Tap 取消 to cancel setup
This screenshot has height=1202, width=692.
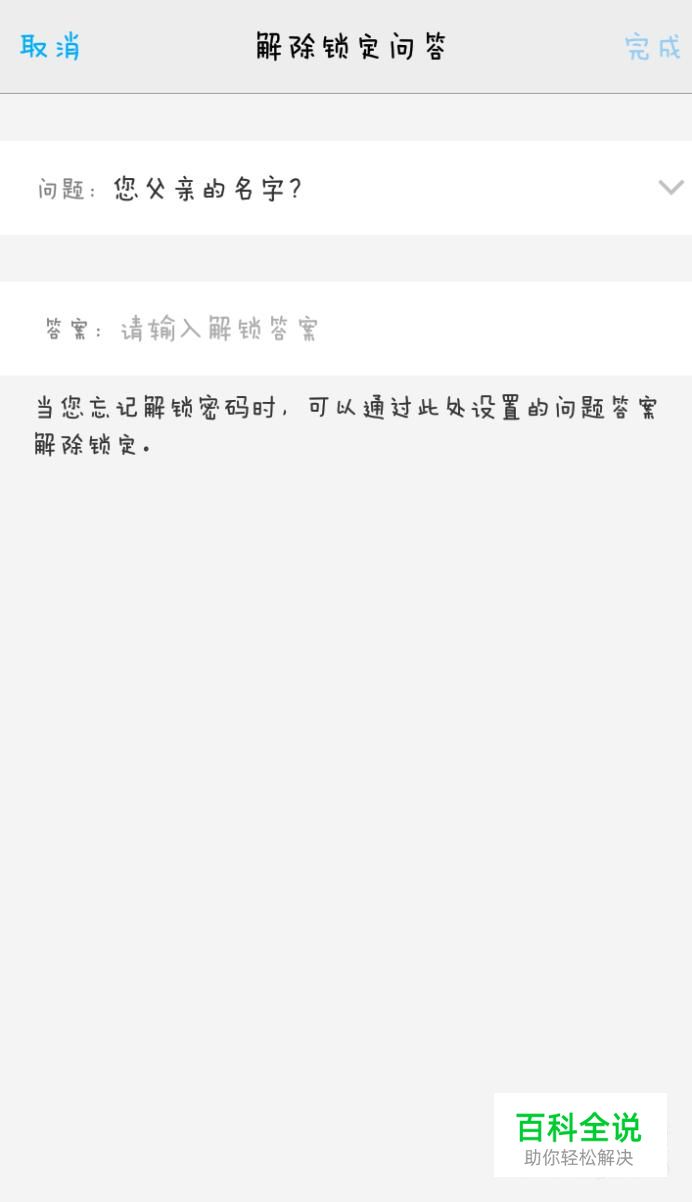point(51,47)
